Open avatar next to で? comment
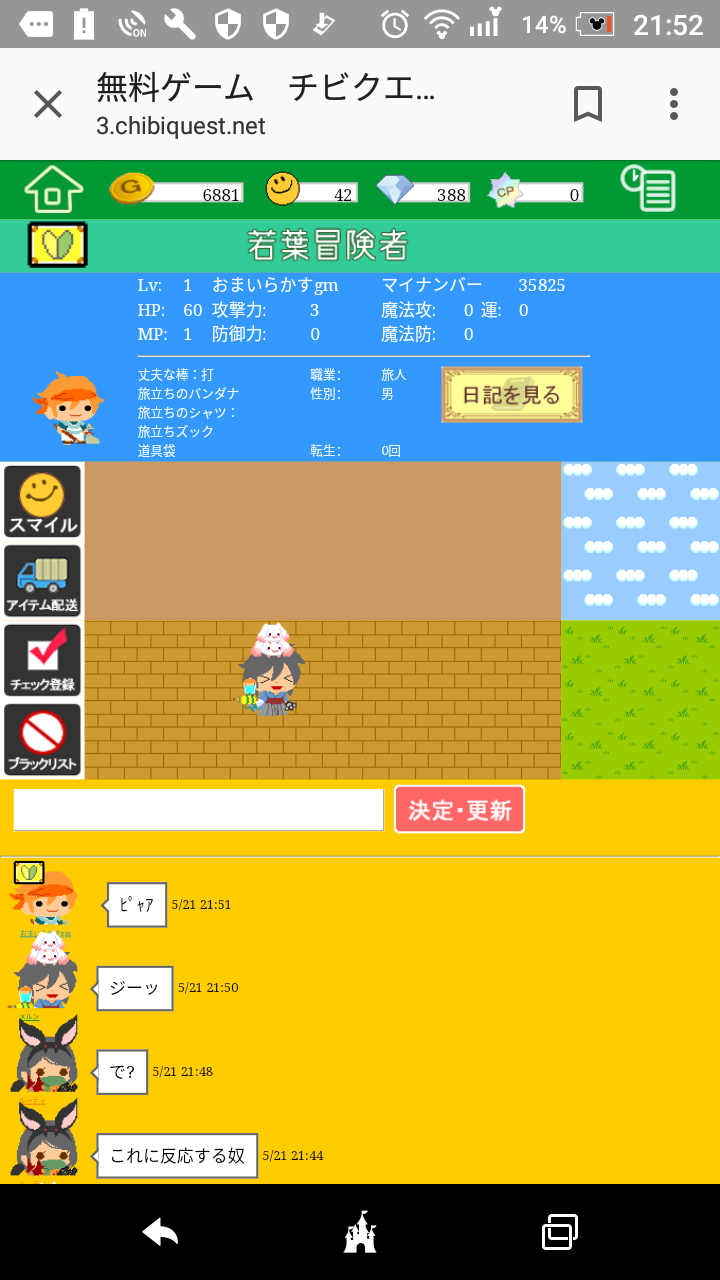Viewport: 720px width, 1280px height. [45, 1057]
